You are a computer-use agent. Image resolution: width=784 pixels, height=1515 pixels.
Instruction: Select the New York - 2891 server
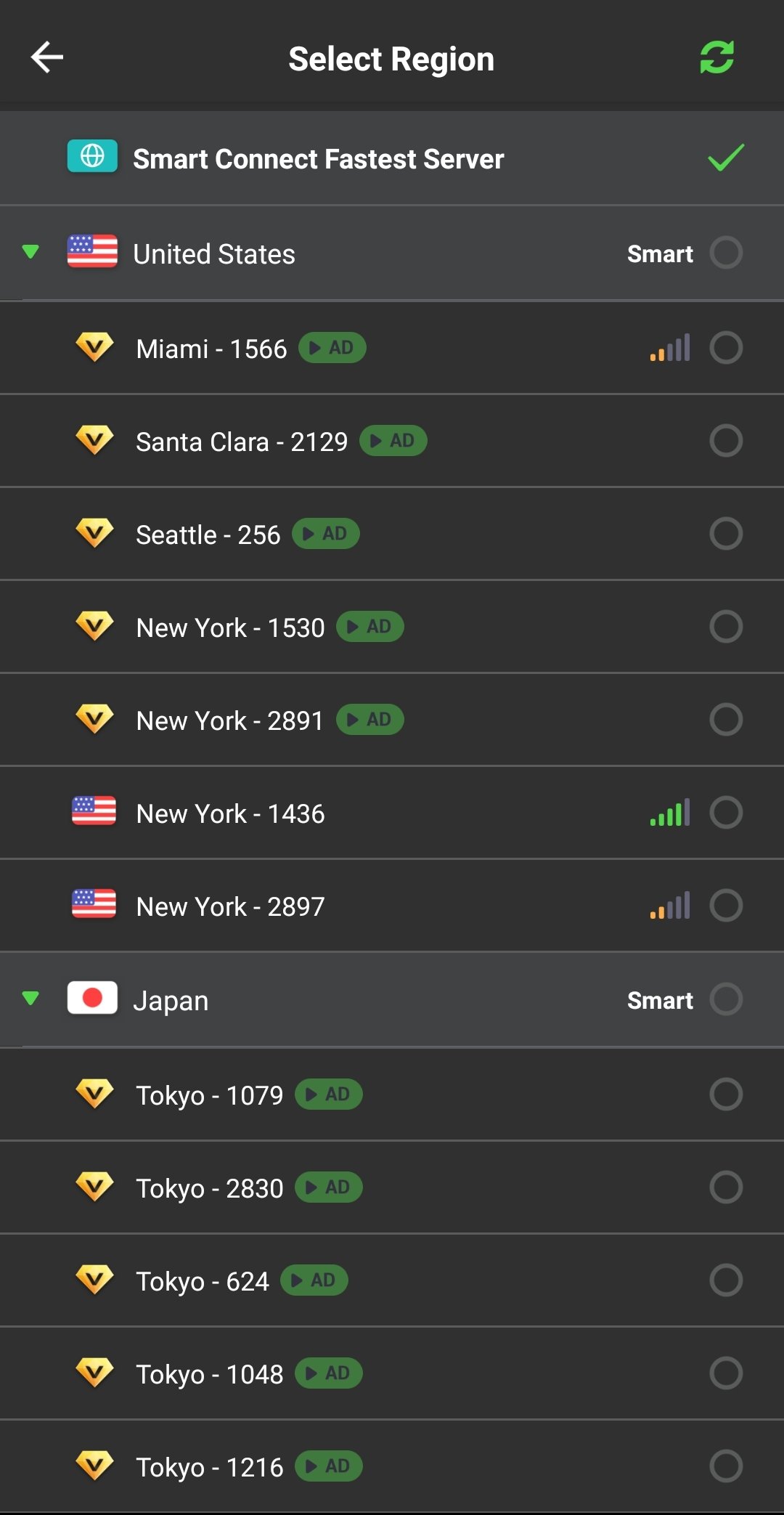click(x=392, y=720)
